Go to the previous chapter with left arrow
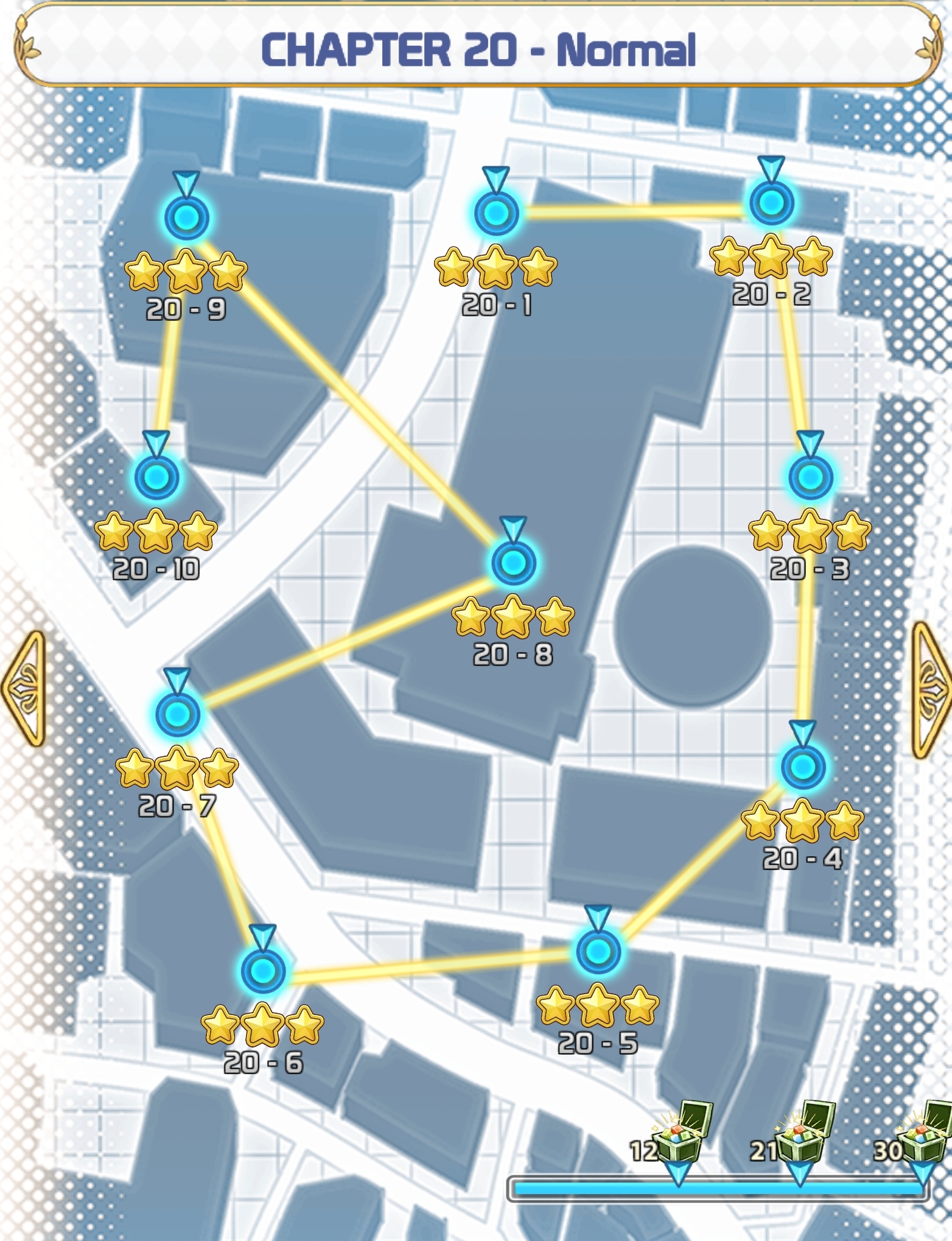The width and height of the screenshot is (952, 1241). tap(24, 689)
